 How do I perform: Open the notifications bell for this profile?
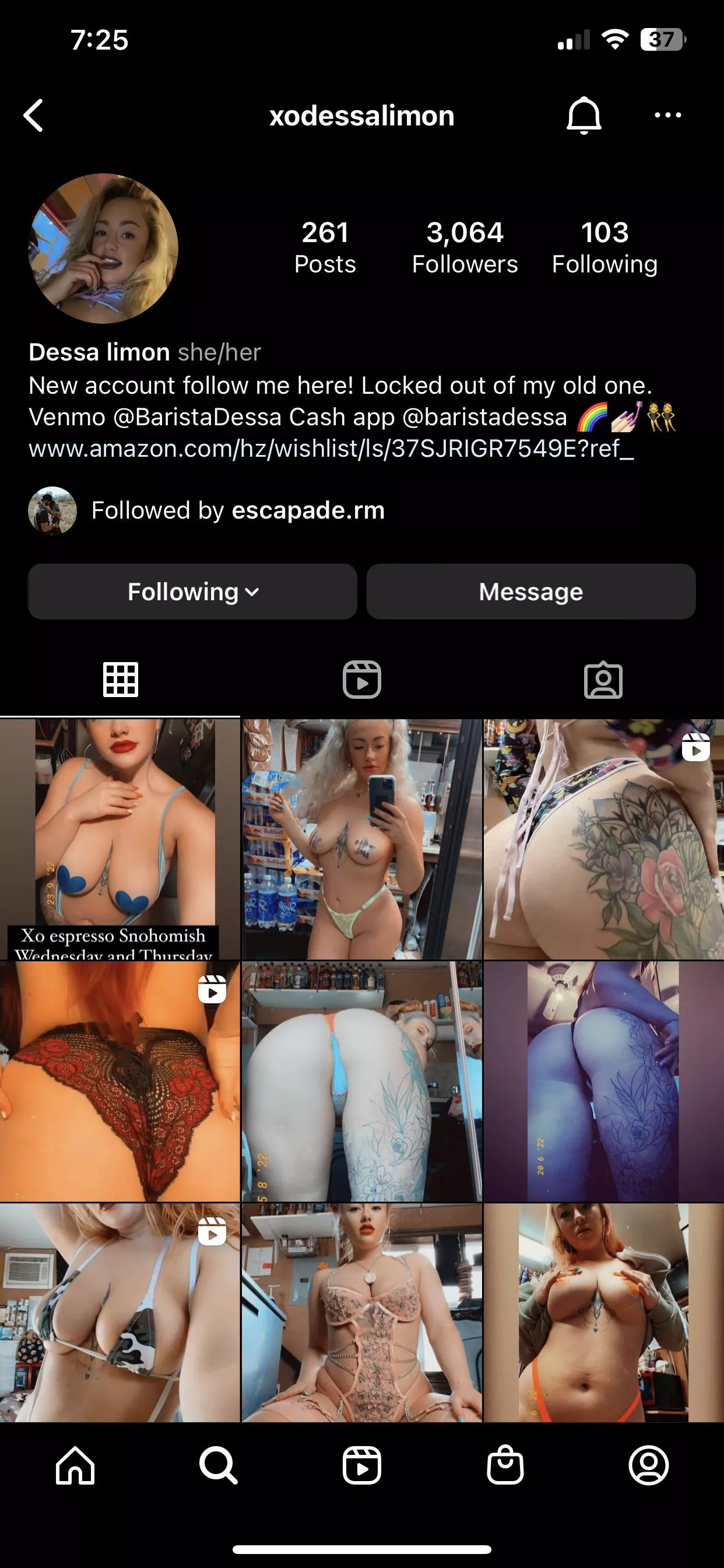point(584,115)
